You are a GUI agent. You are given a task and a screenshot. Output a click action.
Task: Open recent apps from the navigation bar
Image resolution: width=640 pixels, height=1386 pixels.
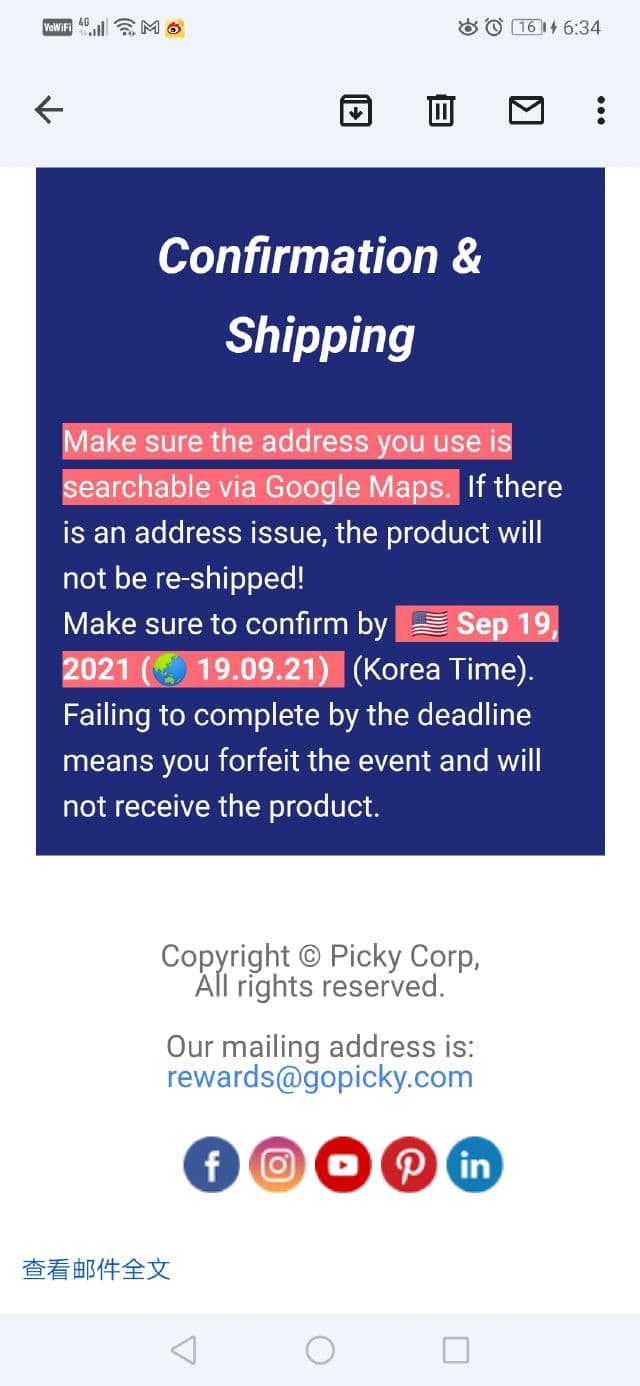(456, 1350)
